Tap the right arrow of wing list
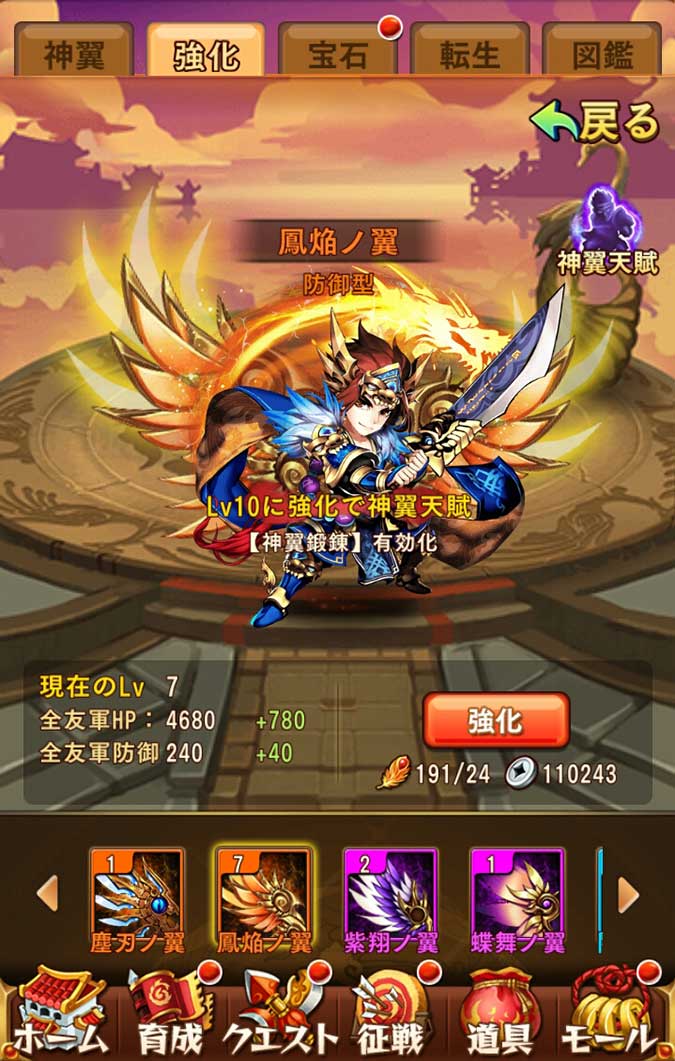The width and height of the screenshot is (675, 1061). point(627,893)
